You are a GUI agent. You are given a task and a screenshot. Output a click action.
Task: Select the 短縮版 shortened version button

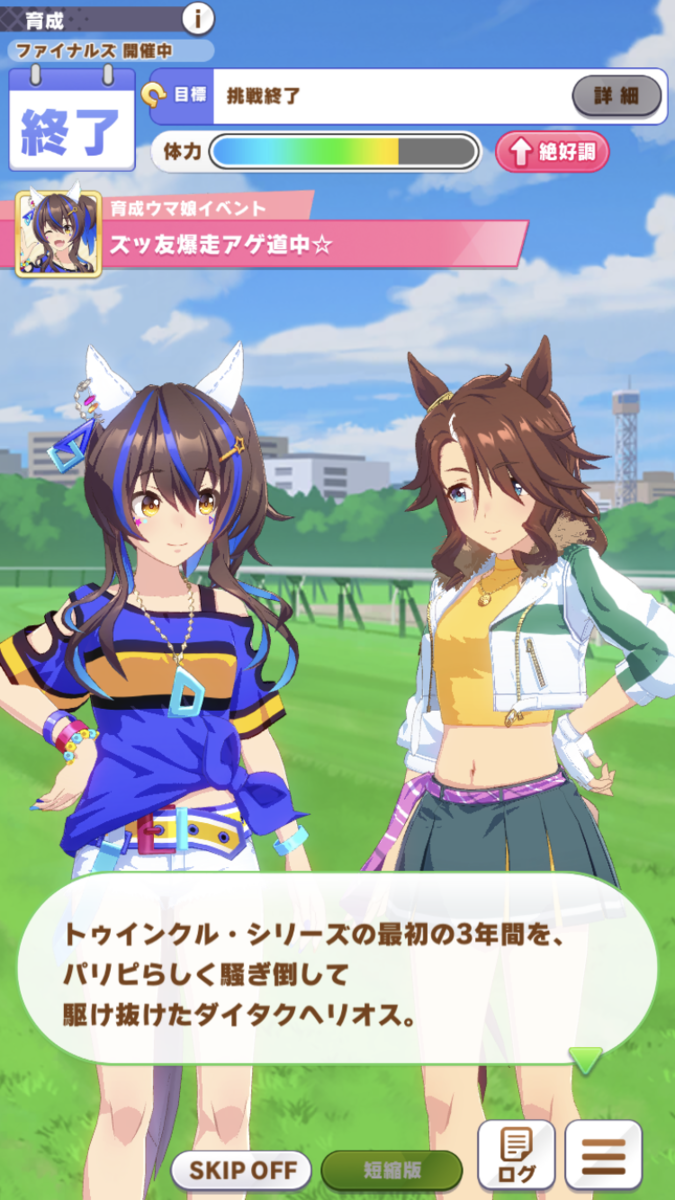click(392, 1169)
